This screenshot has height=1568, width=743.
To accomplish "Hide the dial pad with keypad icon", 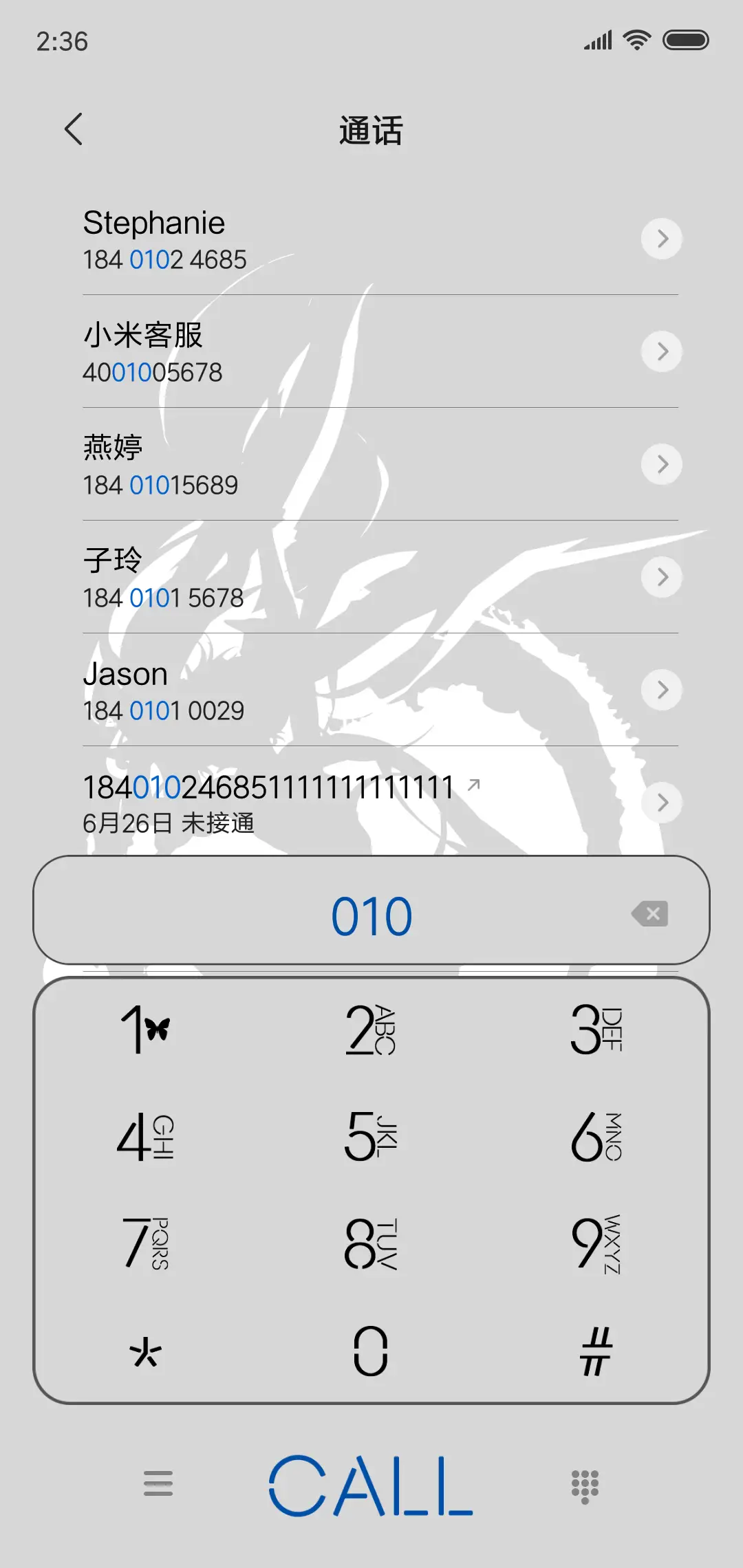I will click(x=585, y=1485).
